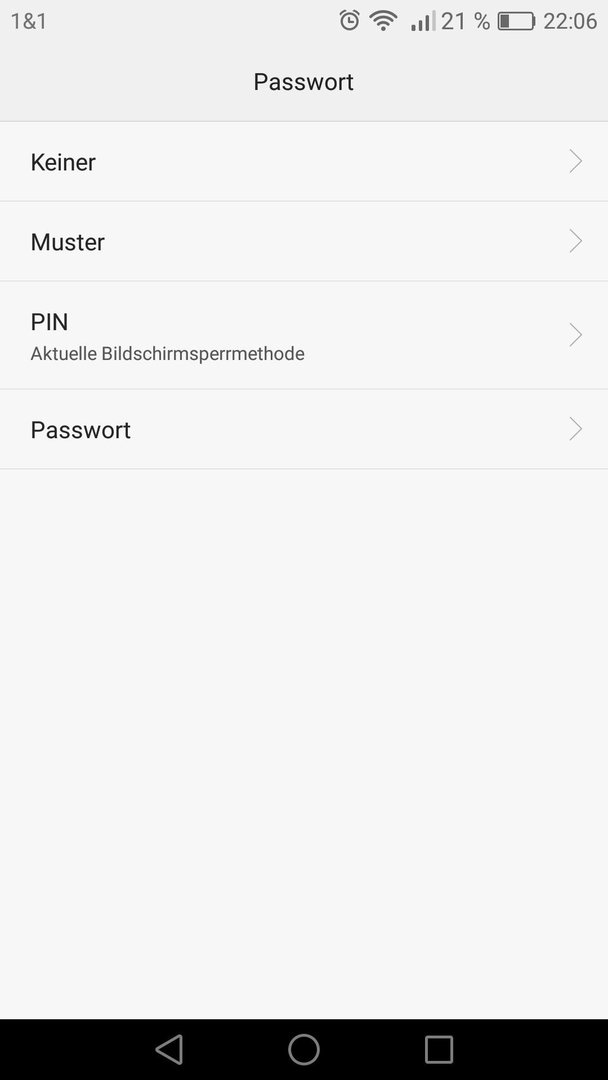Screen dimensions: 608x1080
Task: Tap the home button in navigation bar
Action: (304, 1050)
